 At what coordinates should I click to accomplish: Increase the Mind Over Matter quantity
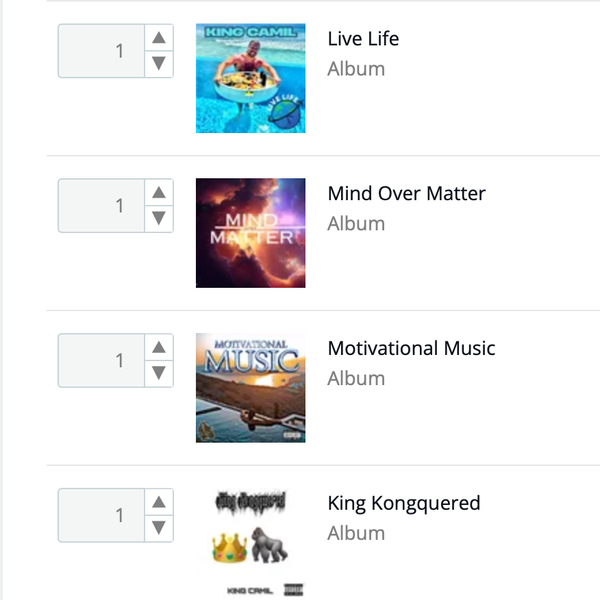158,193
